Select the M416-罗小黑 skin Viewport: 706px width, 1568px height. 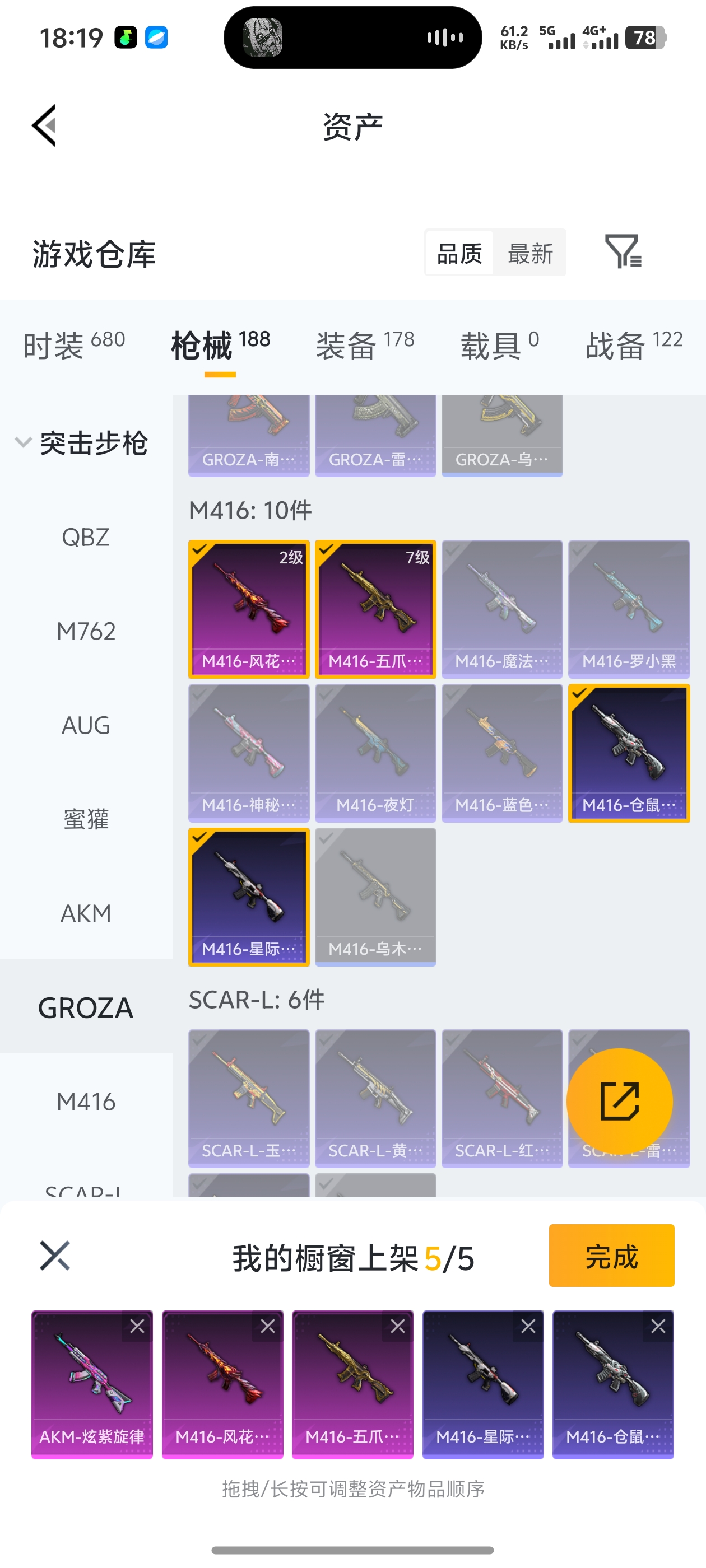629,609
